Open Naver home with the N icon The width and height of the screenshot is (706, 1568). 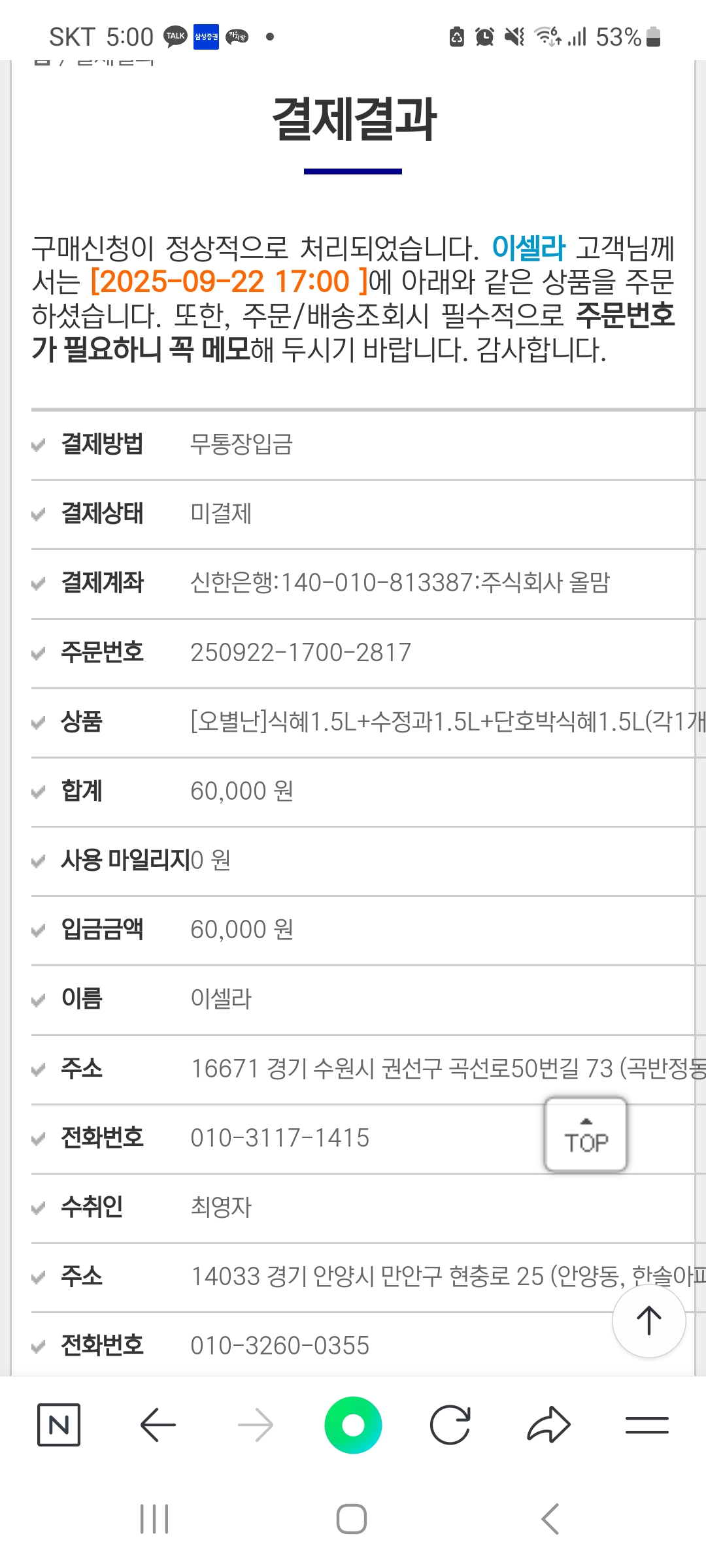point(59,1424)
